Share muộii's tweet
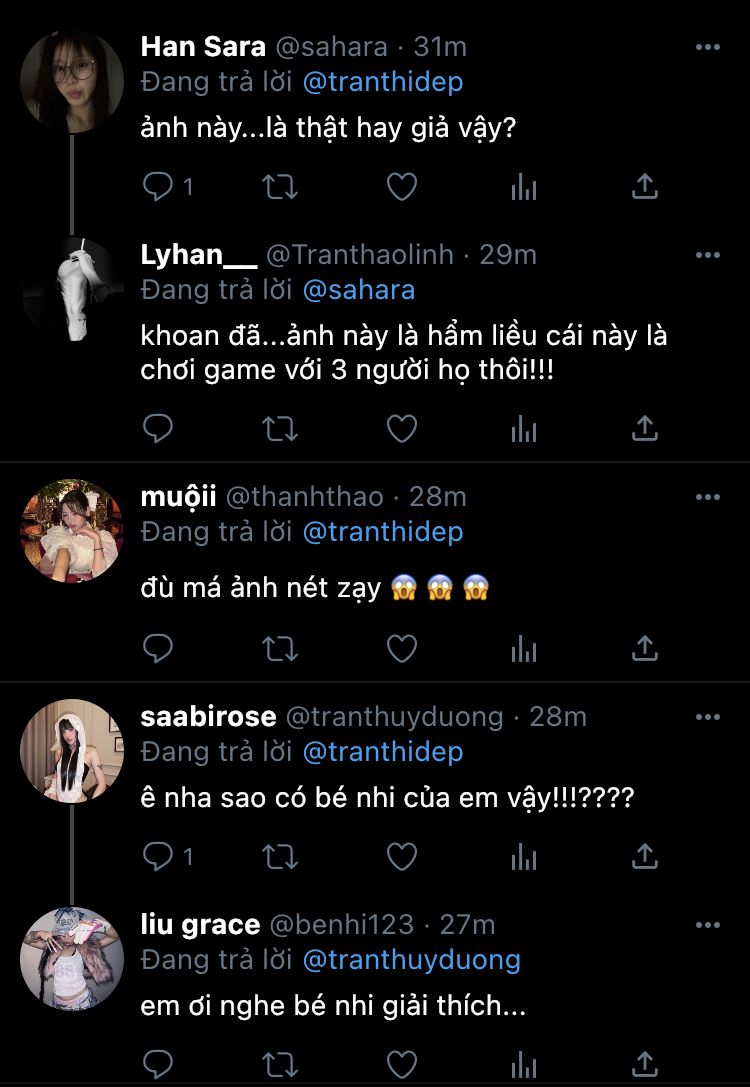 click(645, 648)
